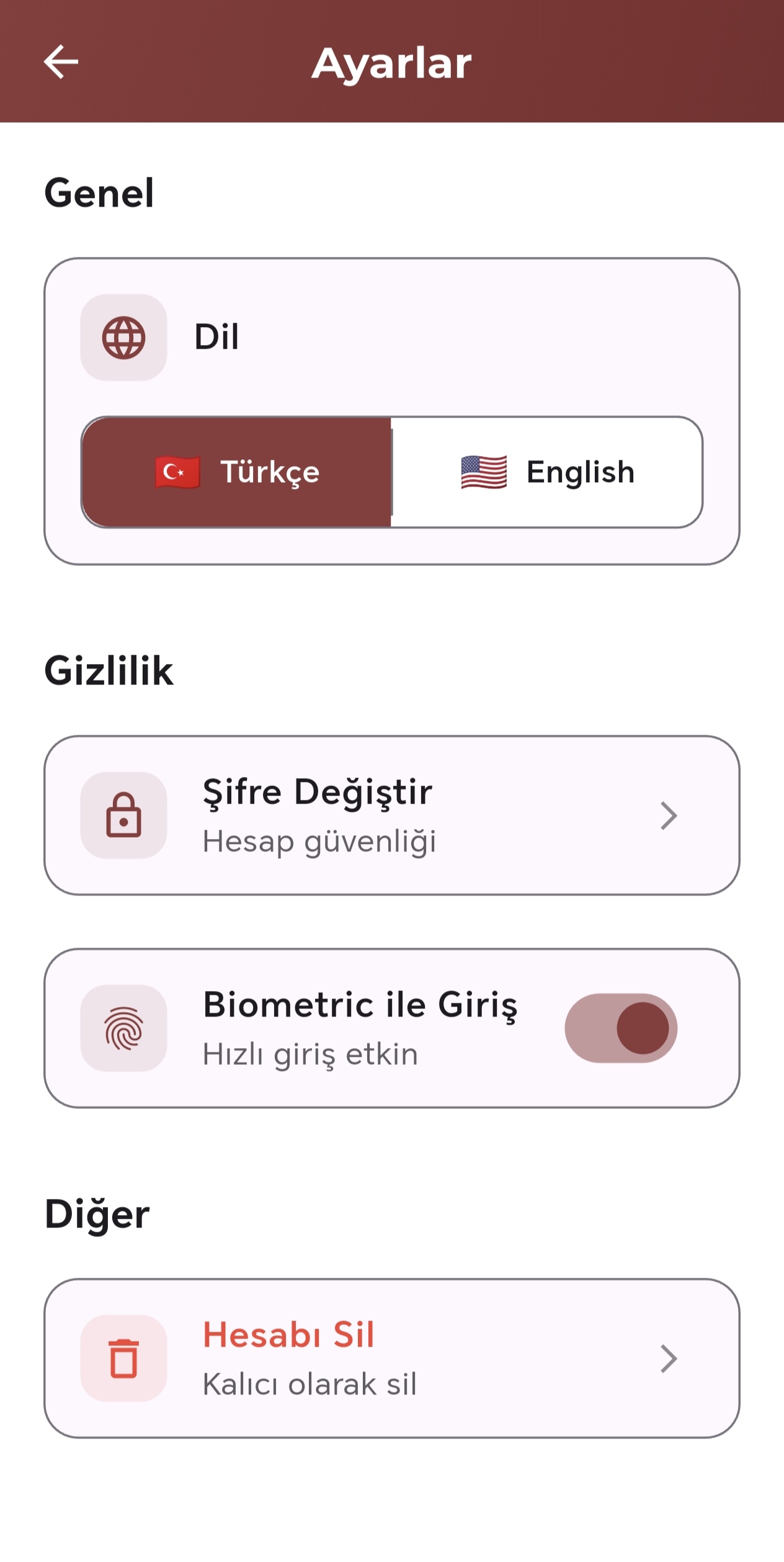Click the right arrow on the password row
784x1562 pixels.
(x=668, y=815)
